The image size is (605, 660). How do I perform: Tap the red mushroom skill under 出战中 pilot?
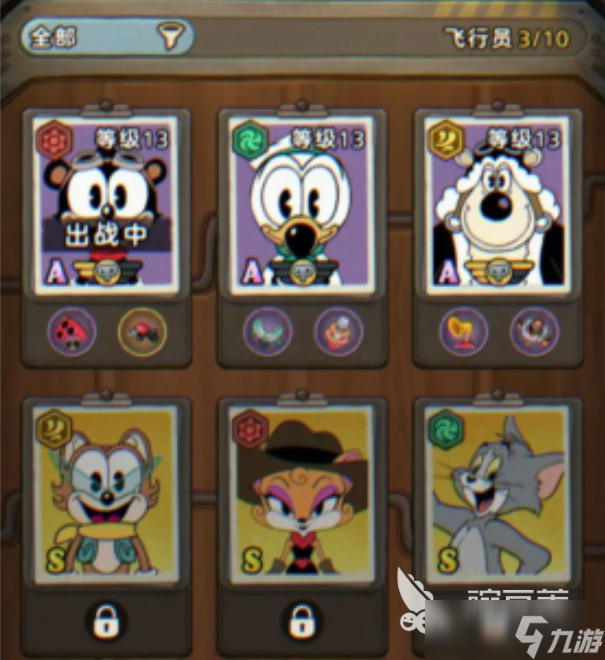[70, 332]
